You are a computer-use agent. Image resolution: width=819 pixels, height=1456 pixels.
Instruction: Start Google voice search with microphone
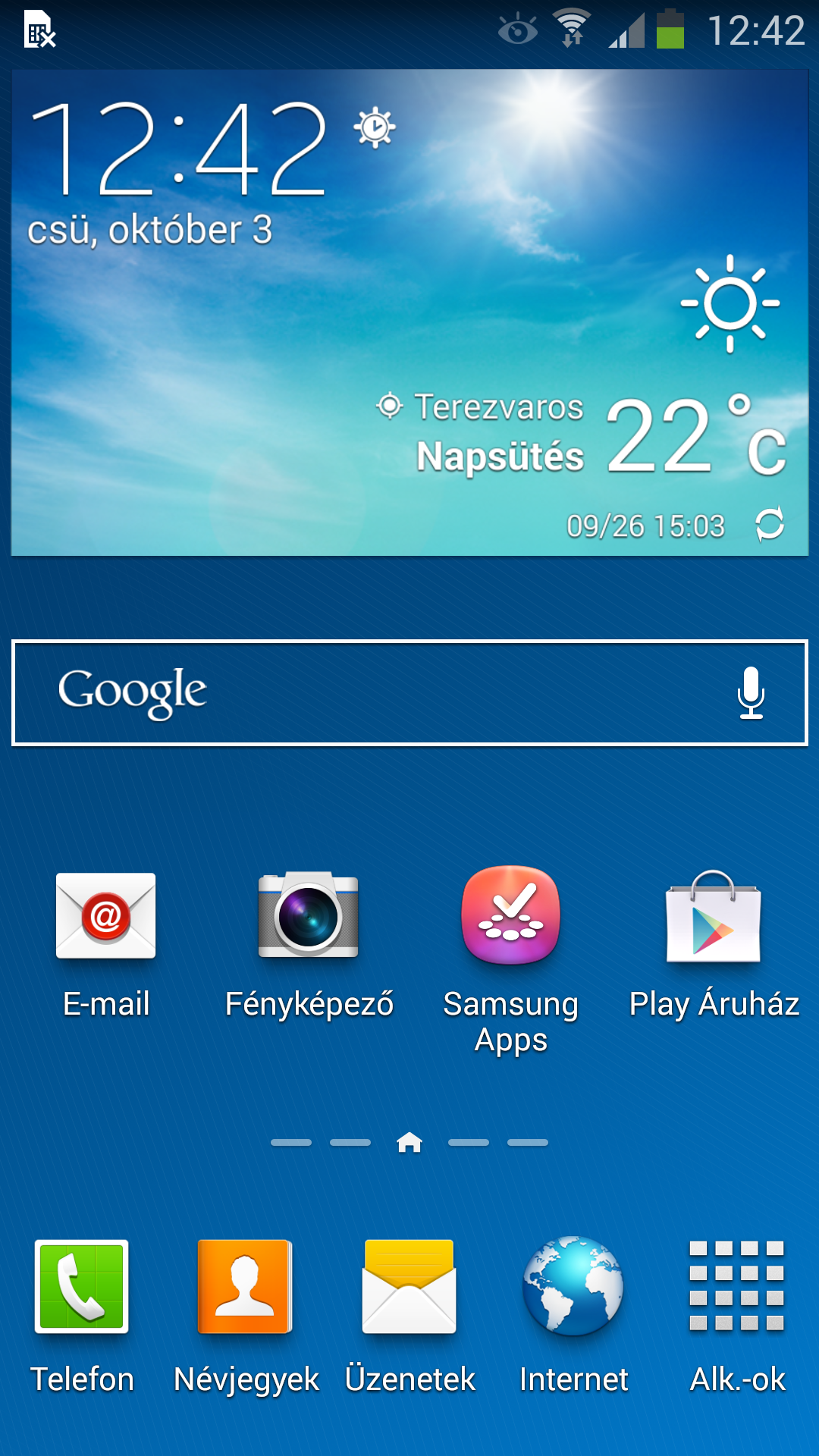[x=751, y=692]
